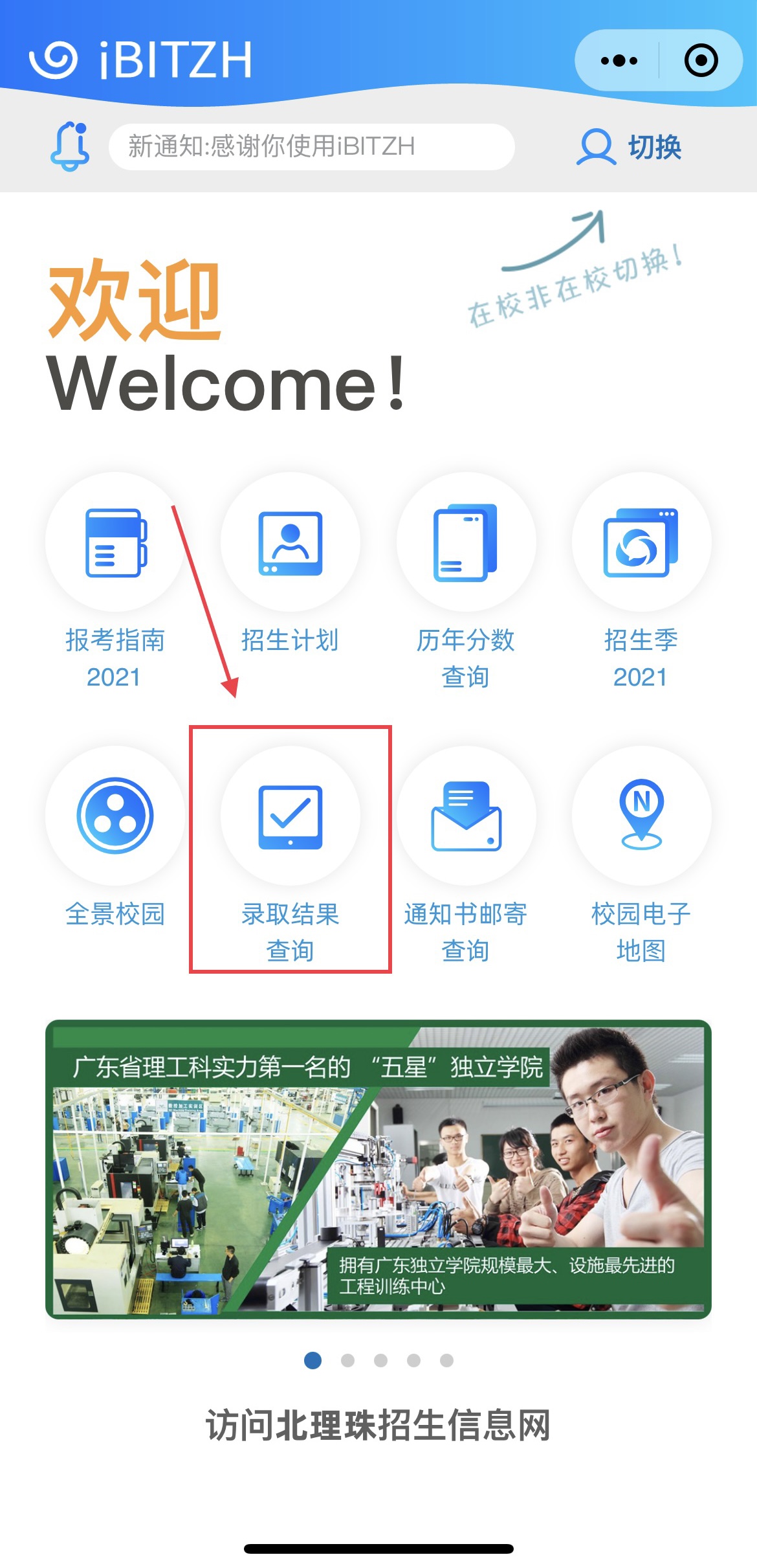
Task: Open the new notice message bar
Action: click(x=311, y=146)
